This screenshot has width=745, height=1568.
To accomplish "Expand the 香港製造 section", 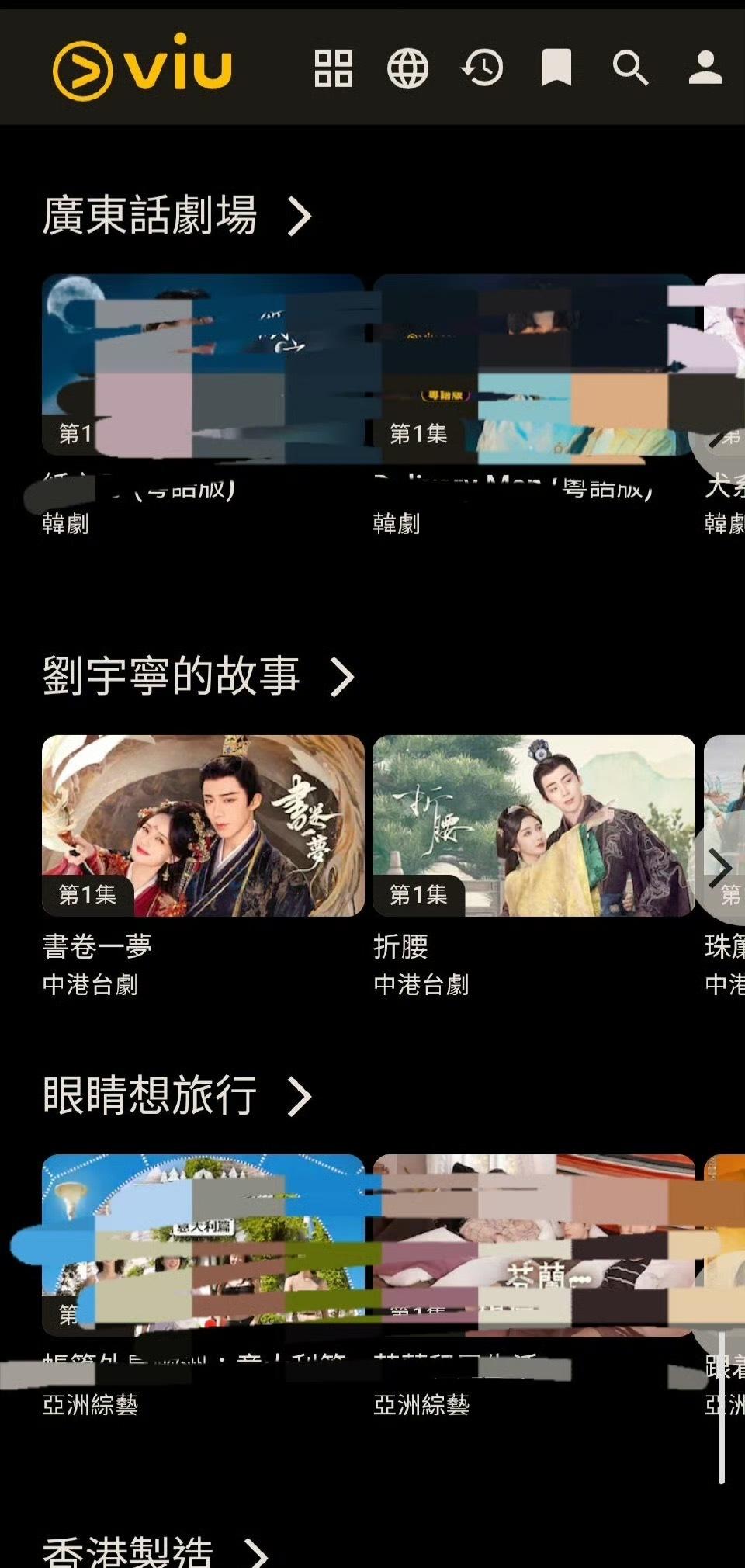I will click(x=256, y=1552).
